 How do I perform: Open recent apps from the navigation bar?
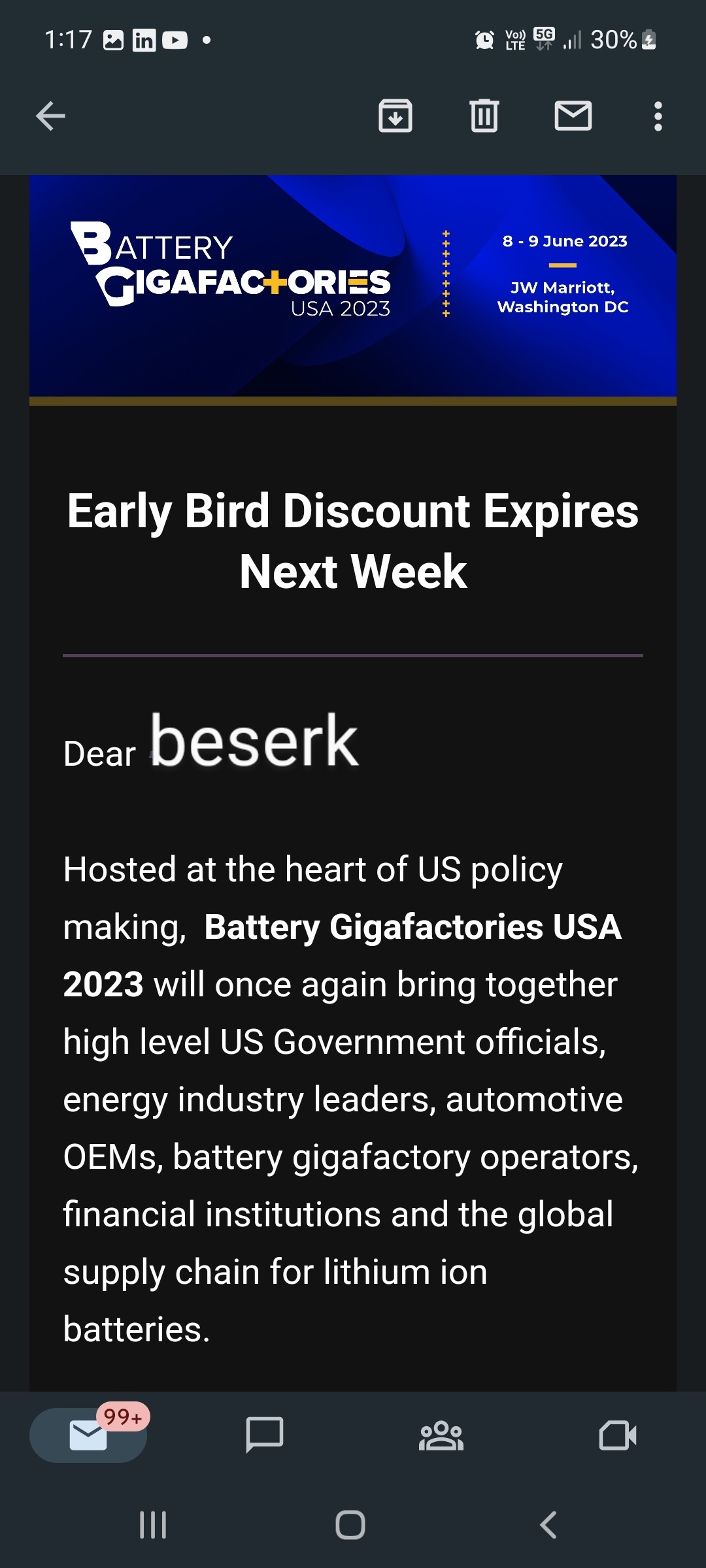tap(154, 1525)
